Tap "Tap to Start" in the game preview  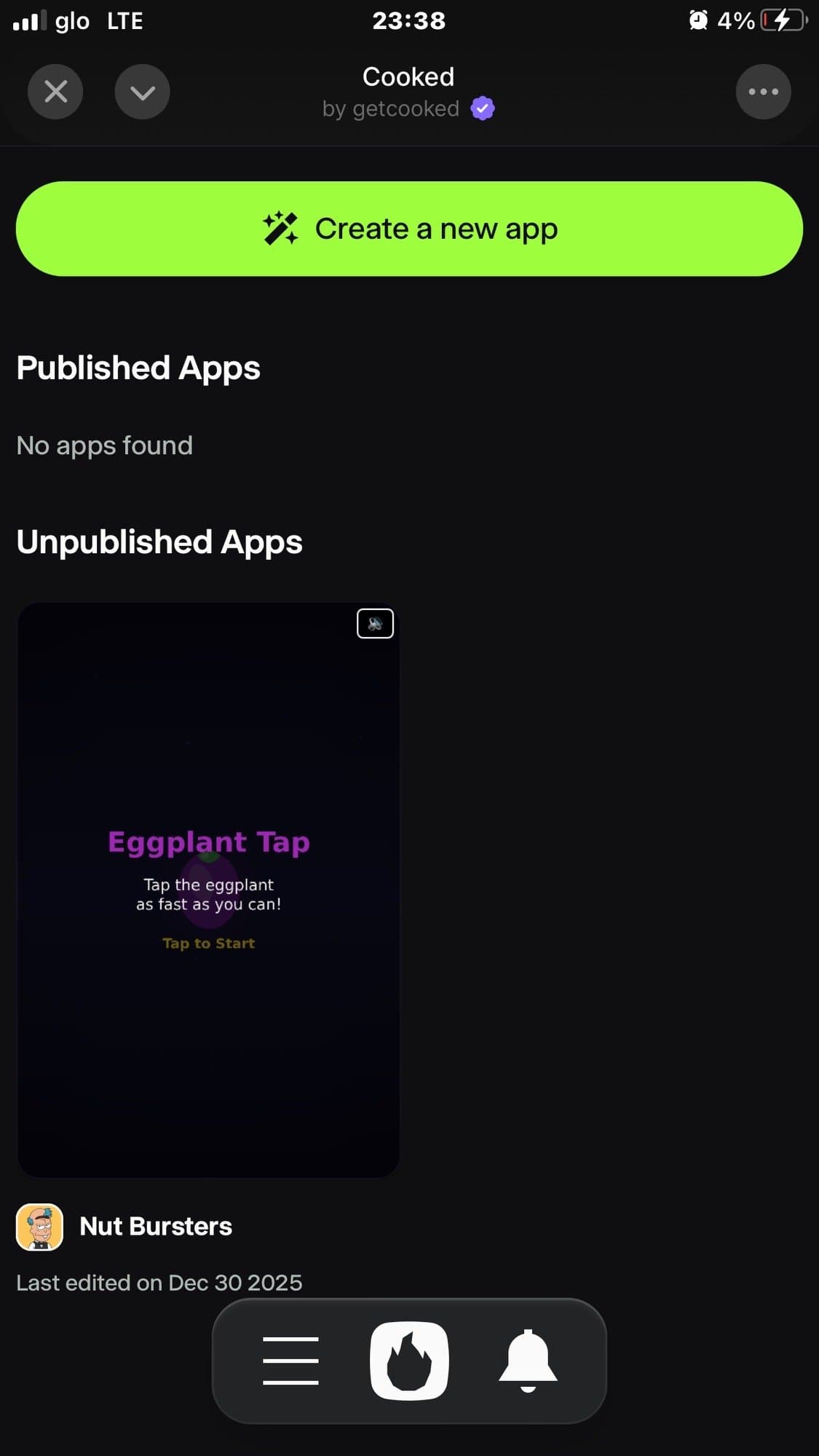pyautogui.click(x=208, y=943)
